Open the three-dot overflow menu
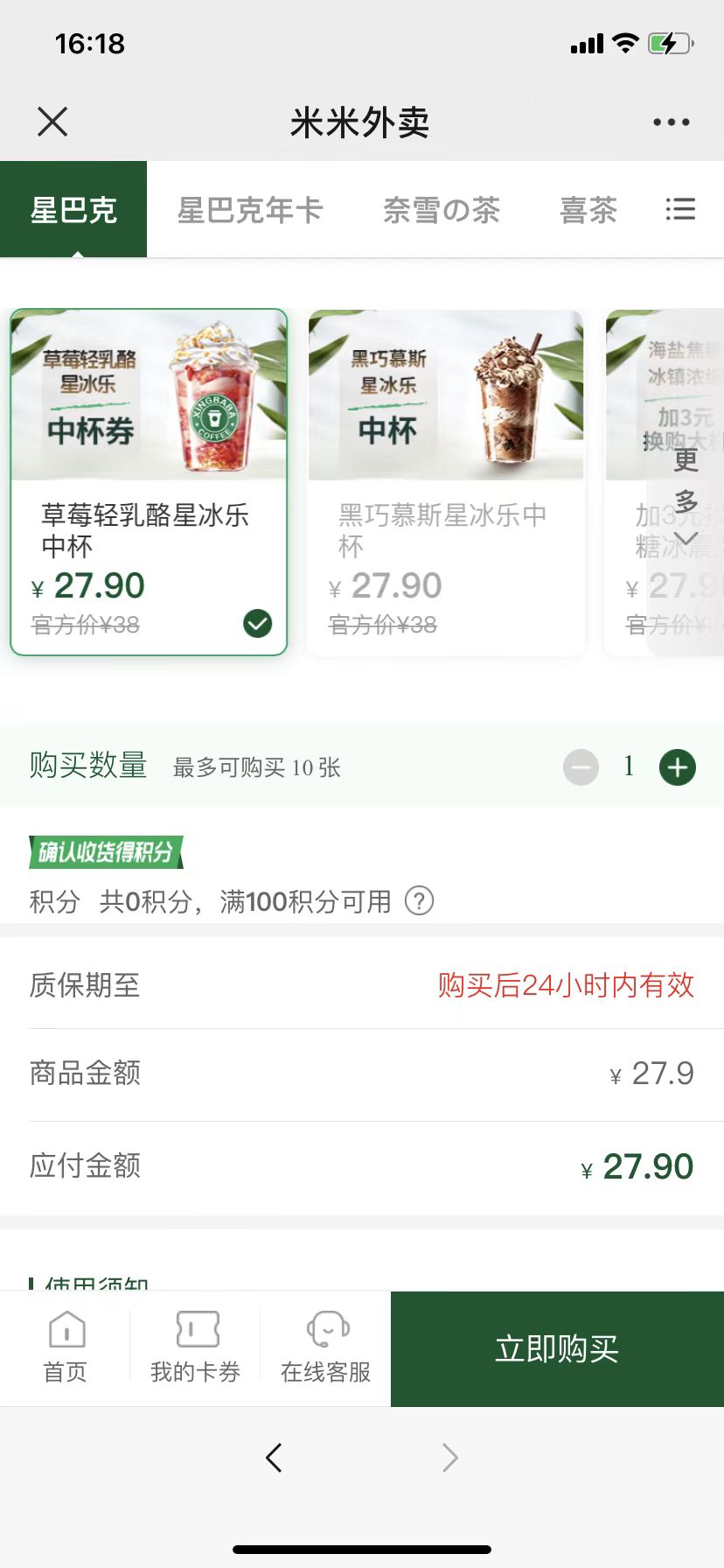Viewport: 724px width, 1568px height. tap(671, 122)
